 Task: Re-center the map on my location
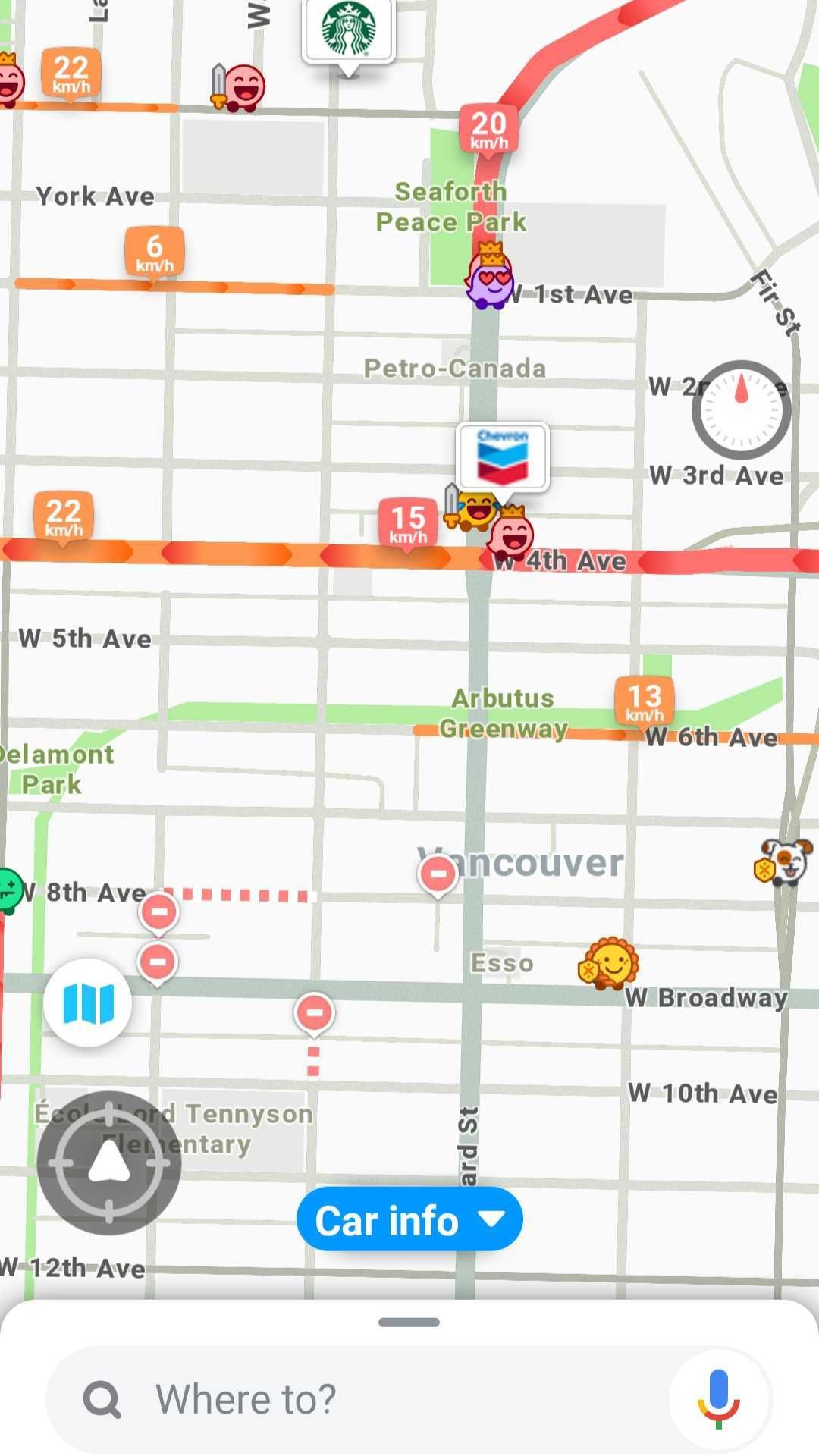coord(109,1163)
